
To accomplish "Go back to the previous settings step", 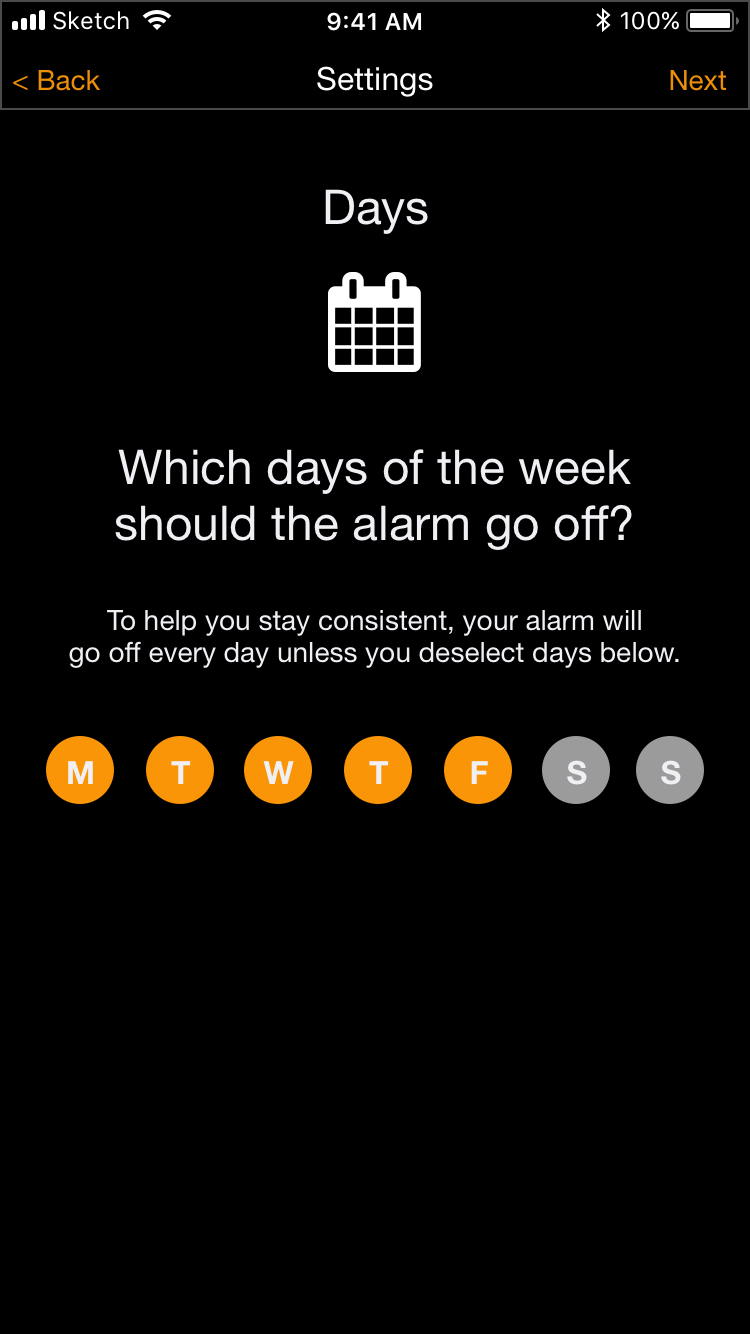I will pyautogui.click(x=56, y=81).
